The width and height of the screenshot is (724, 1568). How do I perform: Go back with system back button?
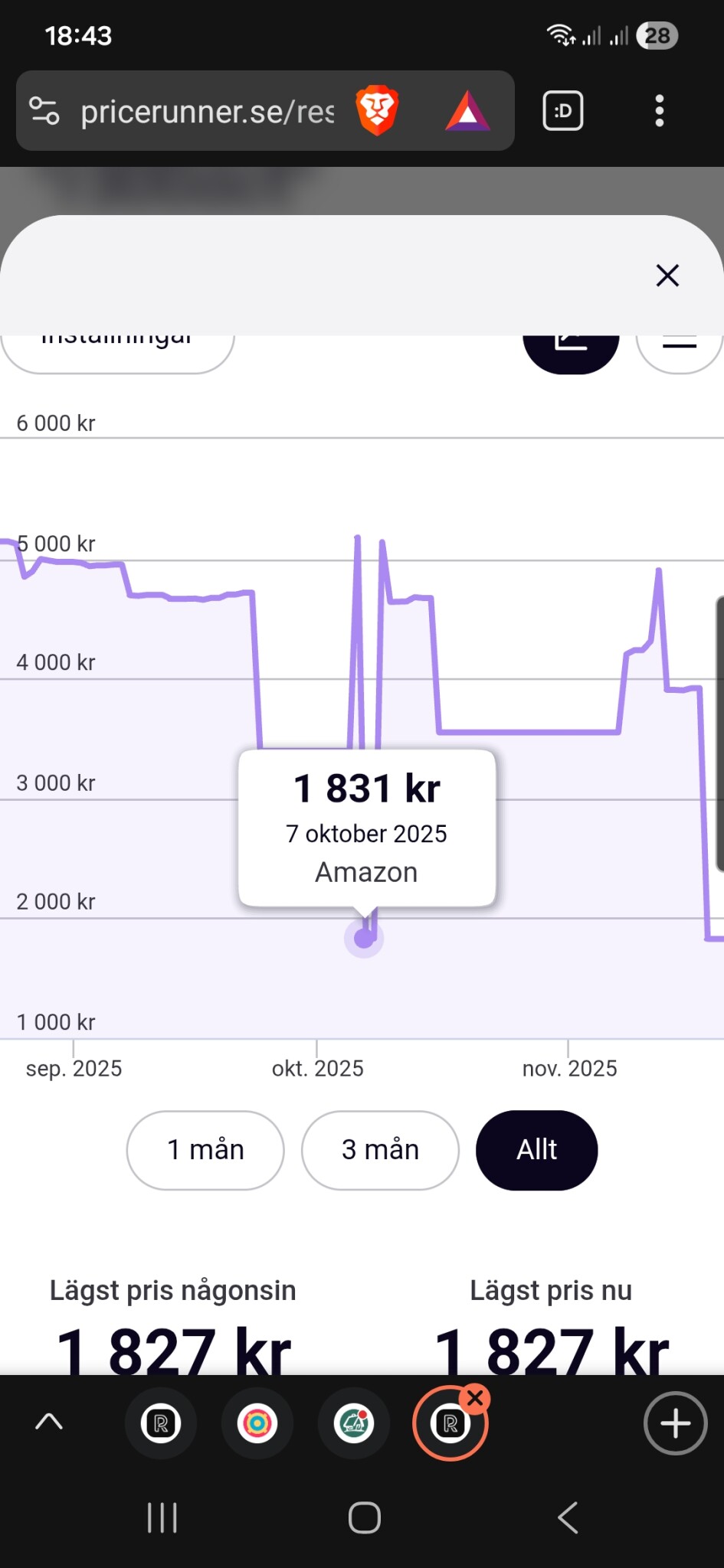(x=568, y=1517)
